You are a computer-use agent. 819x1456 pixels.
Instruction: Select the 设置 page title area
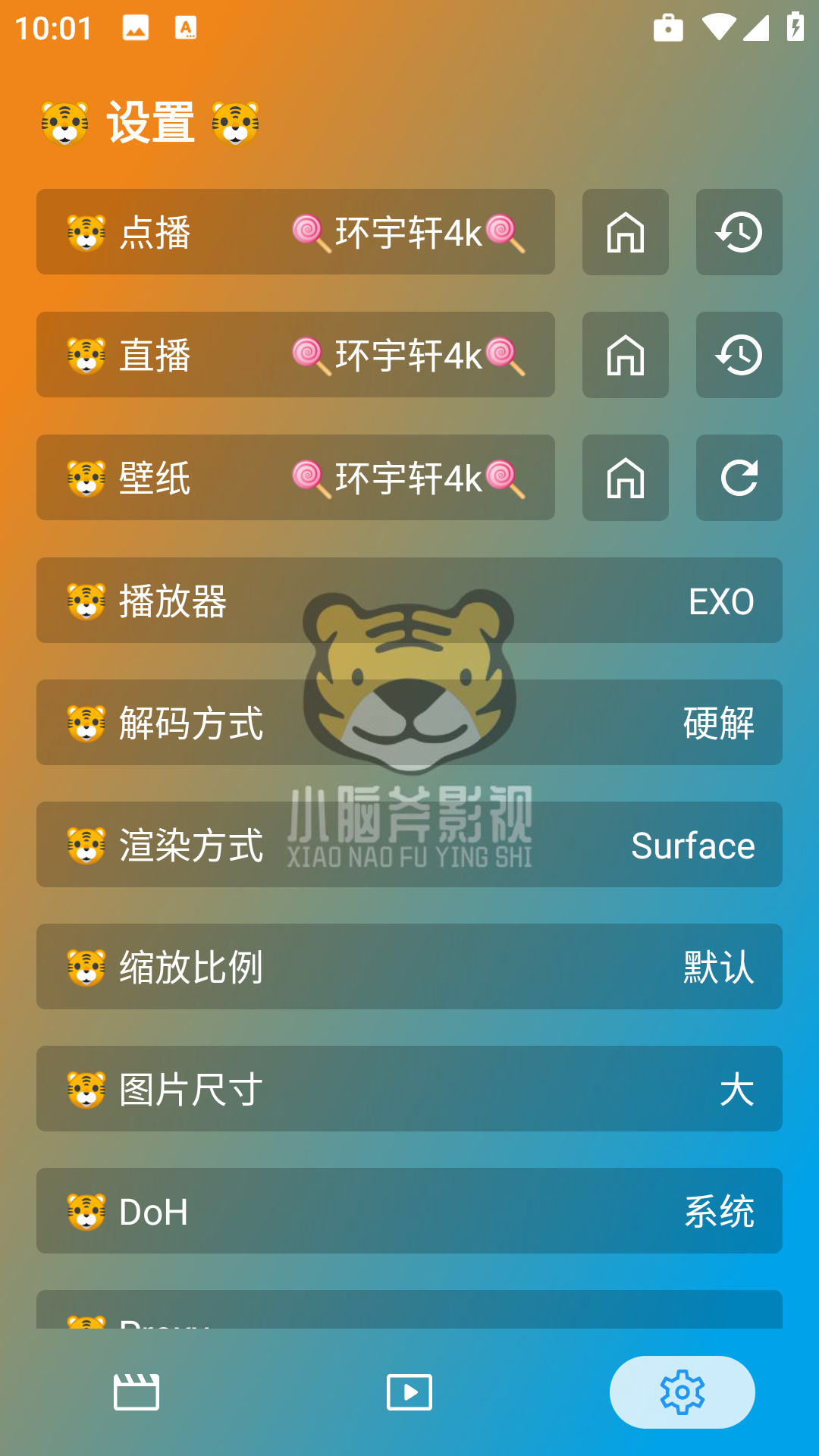[149, 120]
